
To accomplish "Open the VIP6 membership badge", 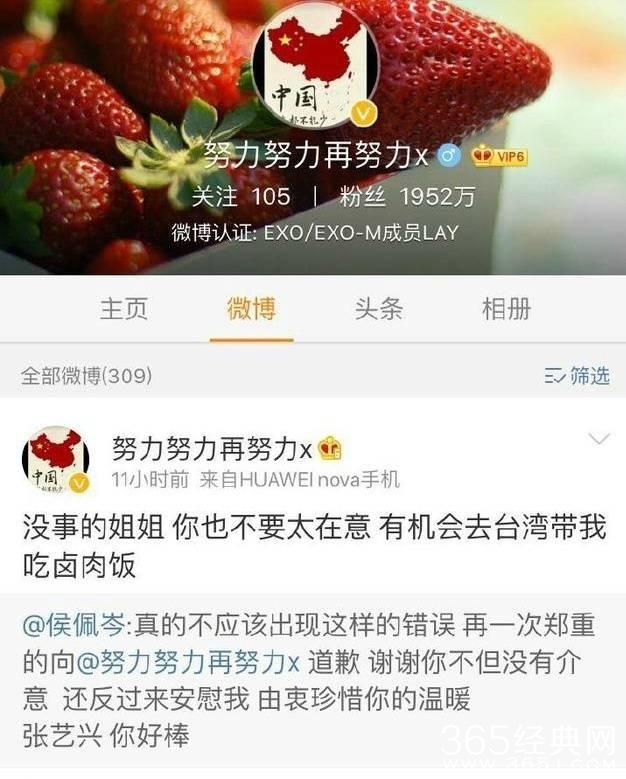I will (500, 156).
